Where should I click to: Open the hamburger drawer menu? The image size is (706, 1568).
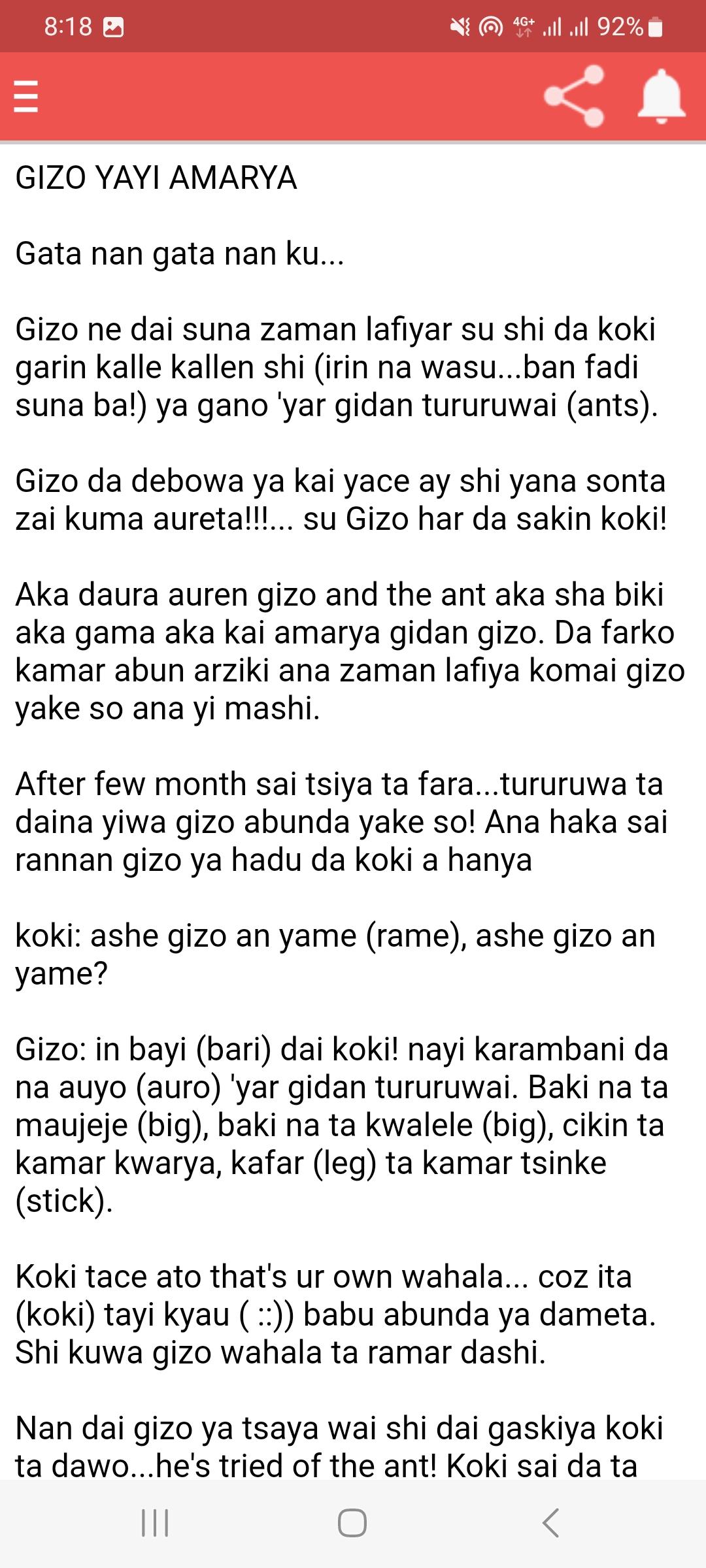point(26,97)
